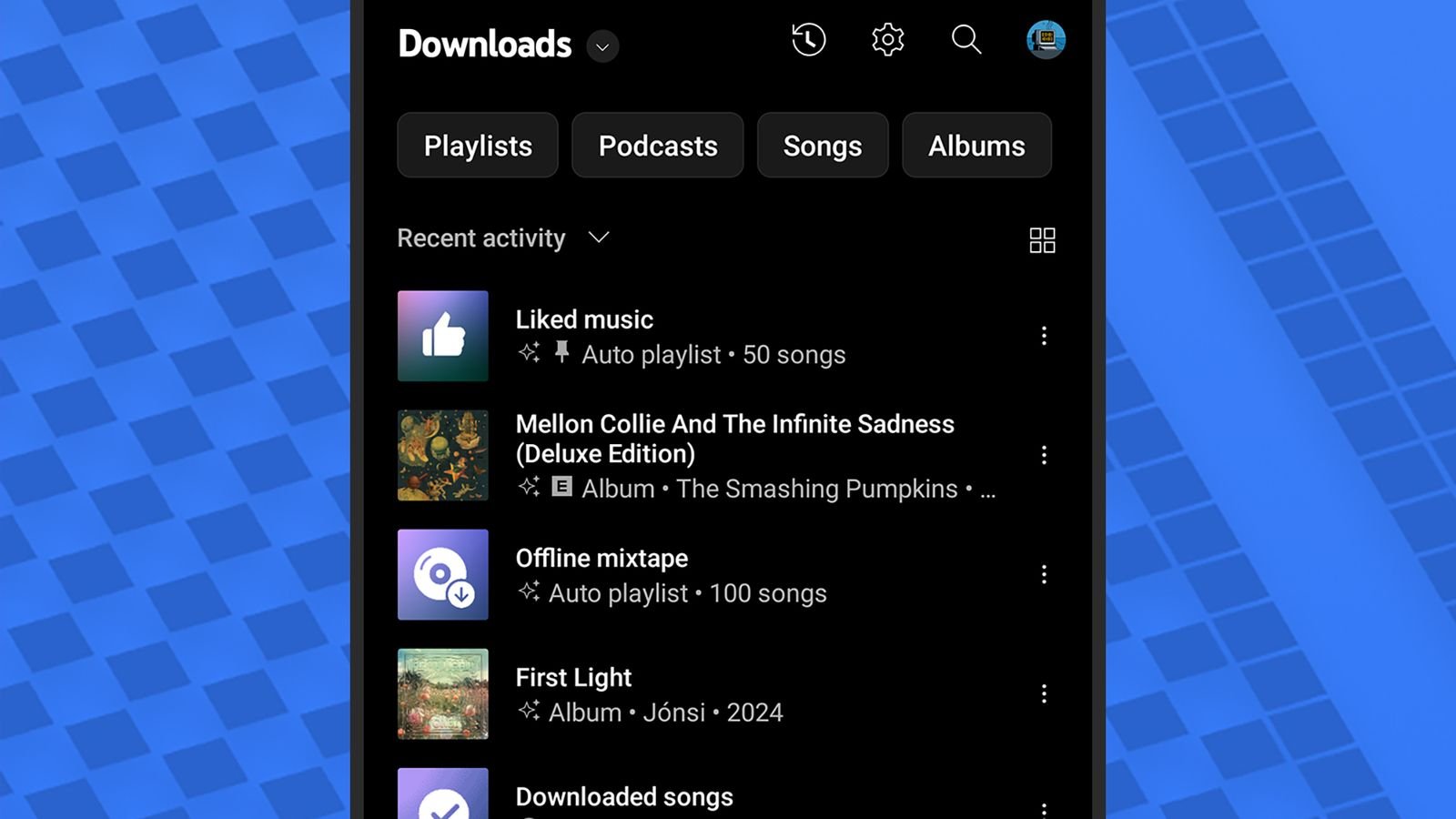The image size is (1456, 819).
Task: Open Downloaded songs
Action: pyautogui.click(x=624, y=797)
